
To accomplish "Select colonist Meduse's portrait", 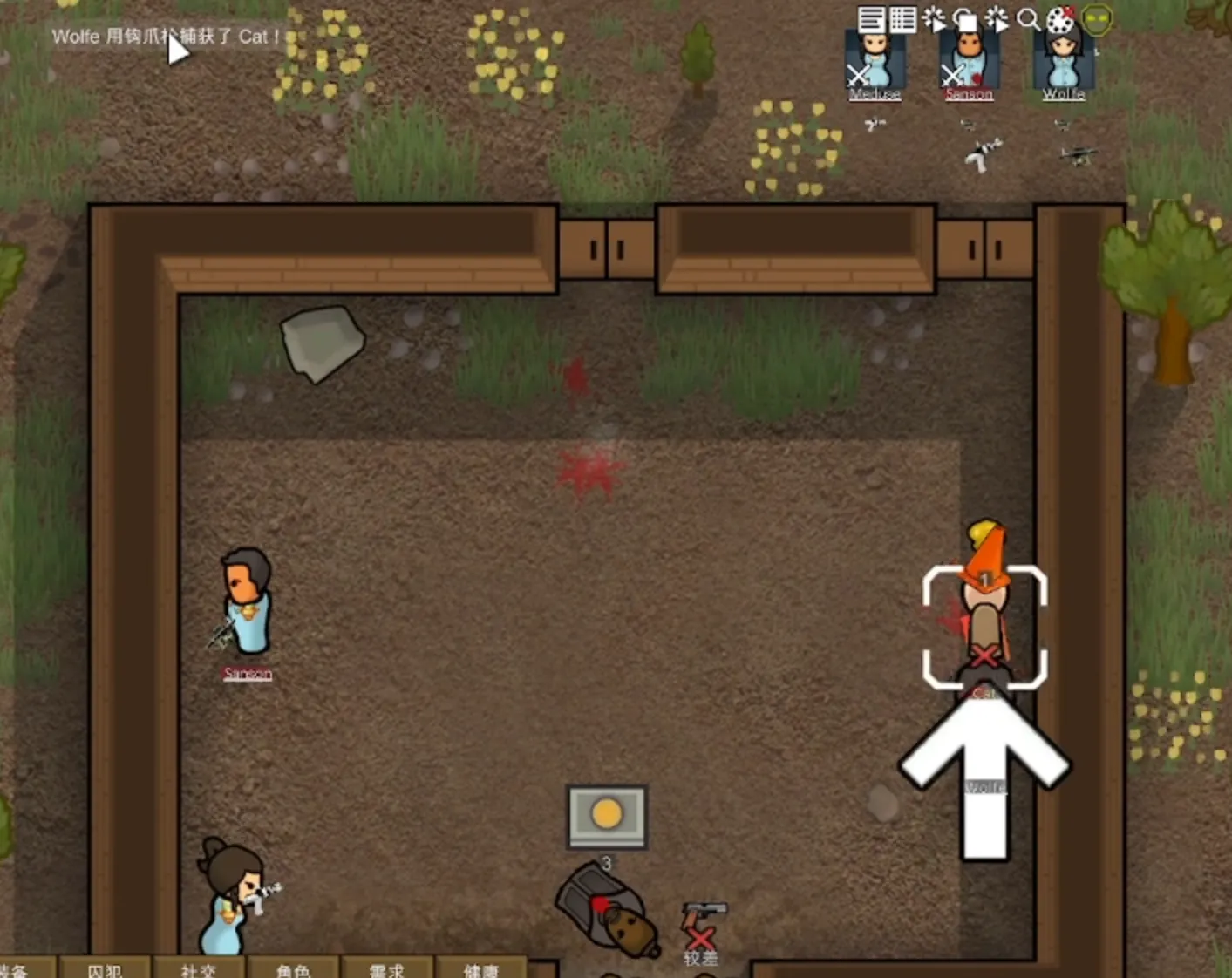I will [x=875, y=61].
